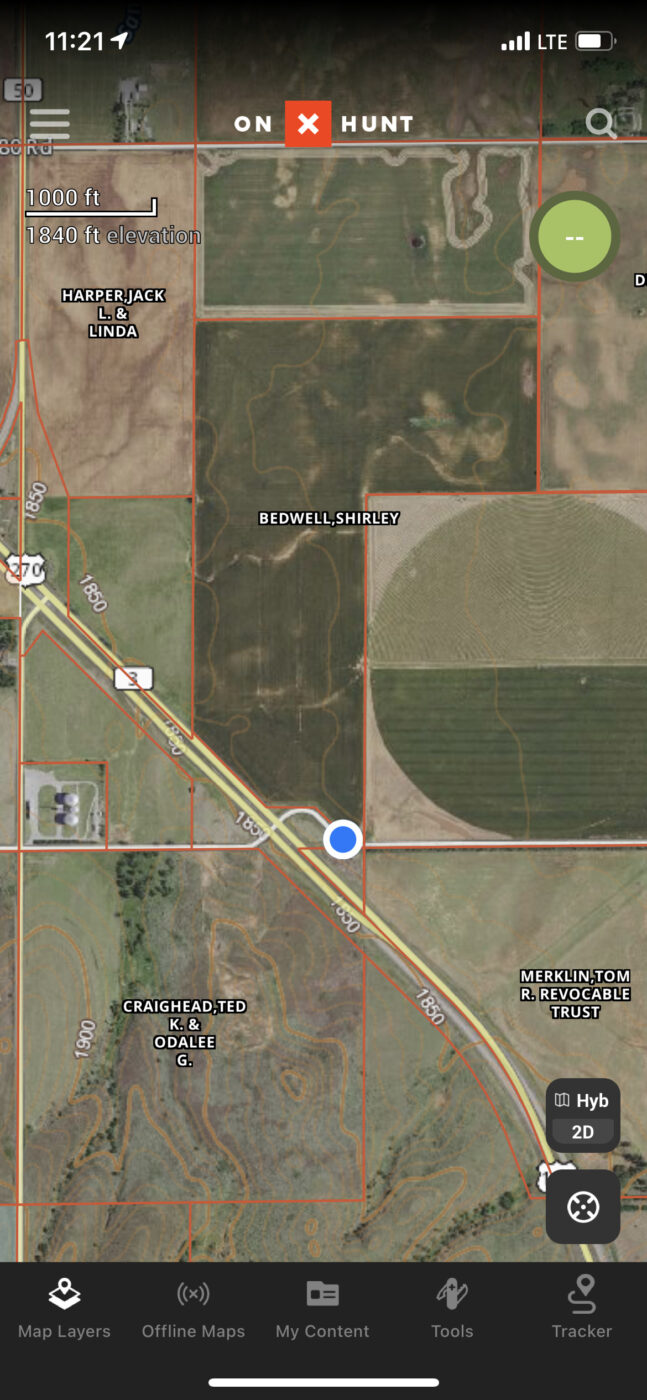
Task: Change the Hyb basemap type
Action: click(x=583, y=1101)
